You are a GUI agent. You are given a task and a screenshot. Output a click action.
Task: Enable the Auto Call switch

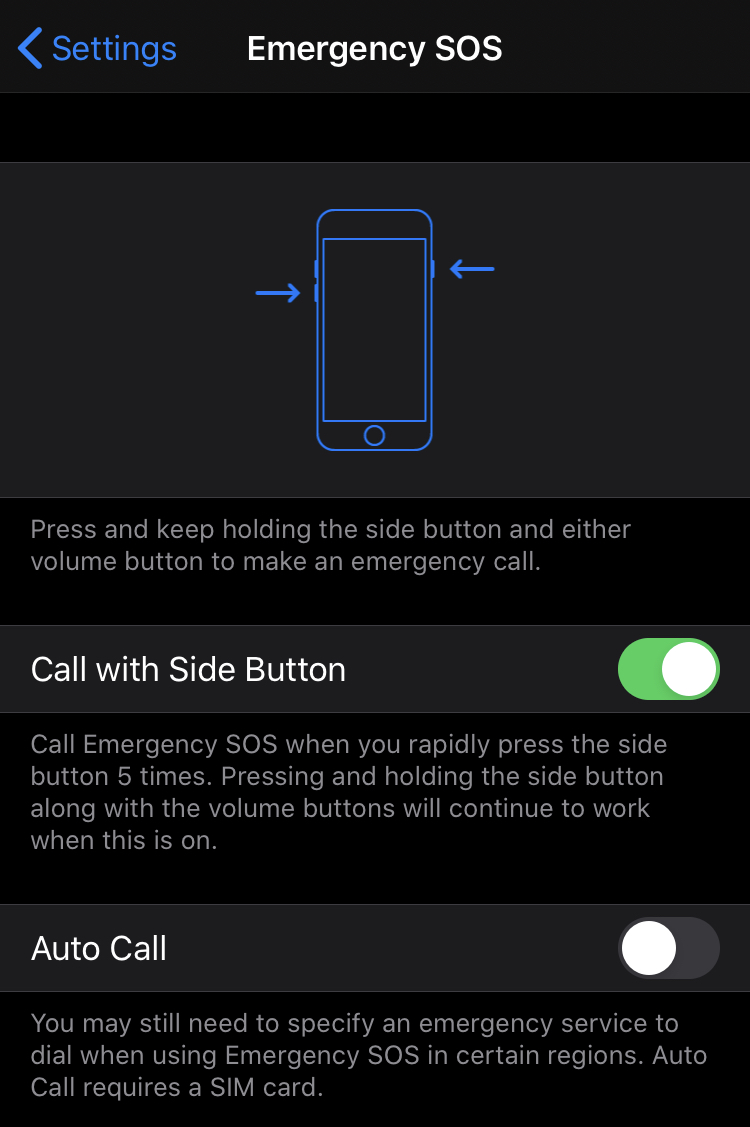coord(669,948)
